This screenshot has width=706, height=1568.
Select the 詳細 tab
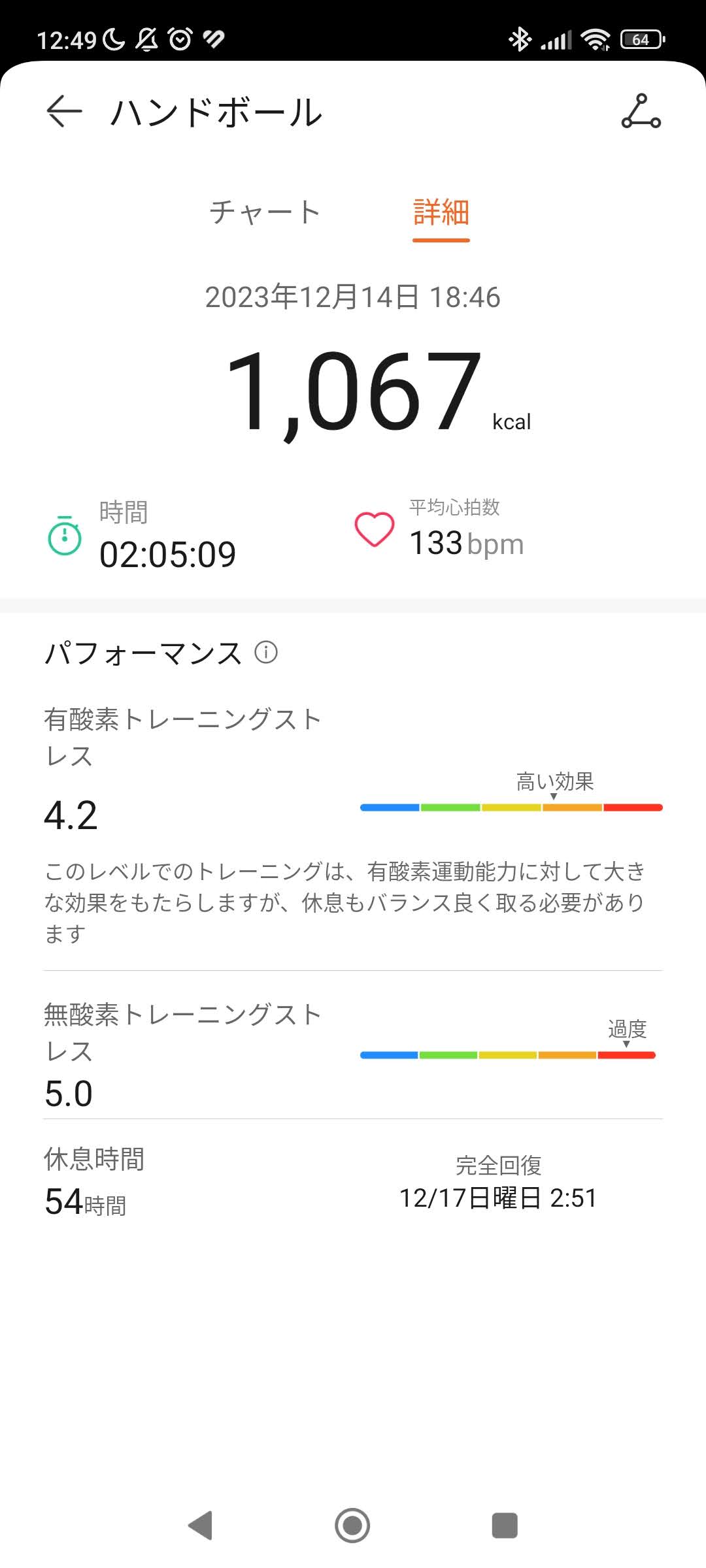(441, 213)
